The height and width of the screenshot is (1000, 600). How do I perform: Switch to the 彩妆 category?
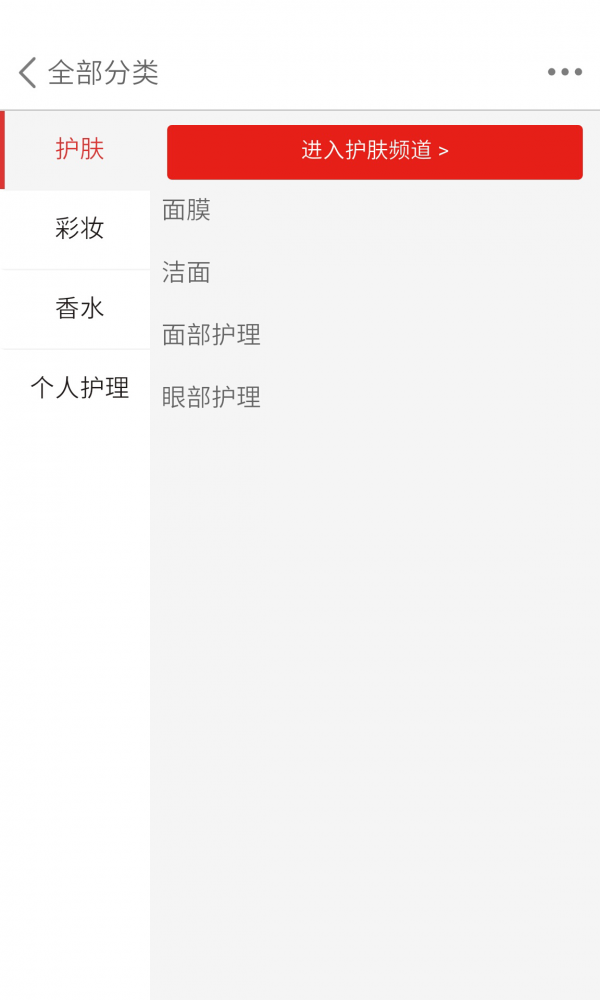[x=79, y=229]
